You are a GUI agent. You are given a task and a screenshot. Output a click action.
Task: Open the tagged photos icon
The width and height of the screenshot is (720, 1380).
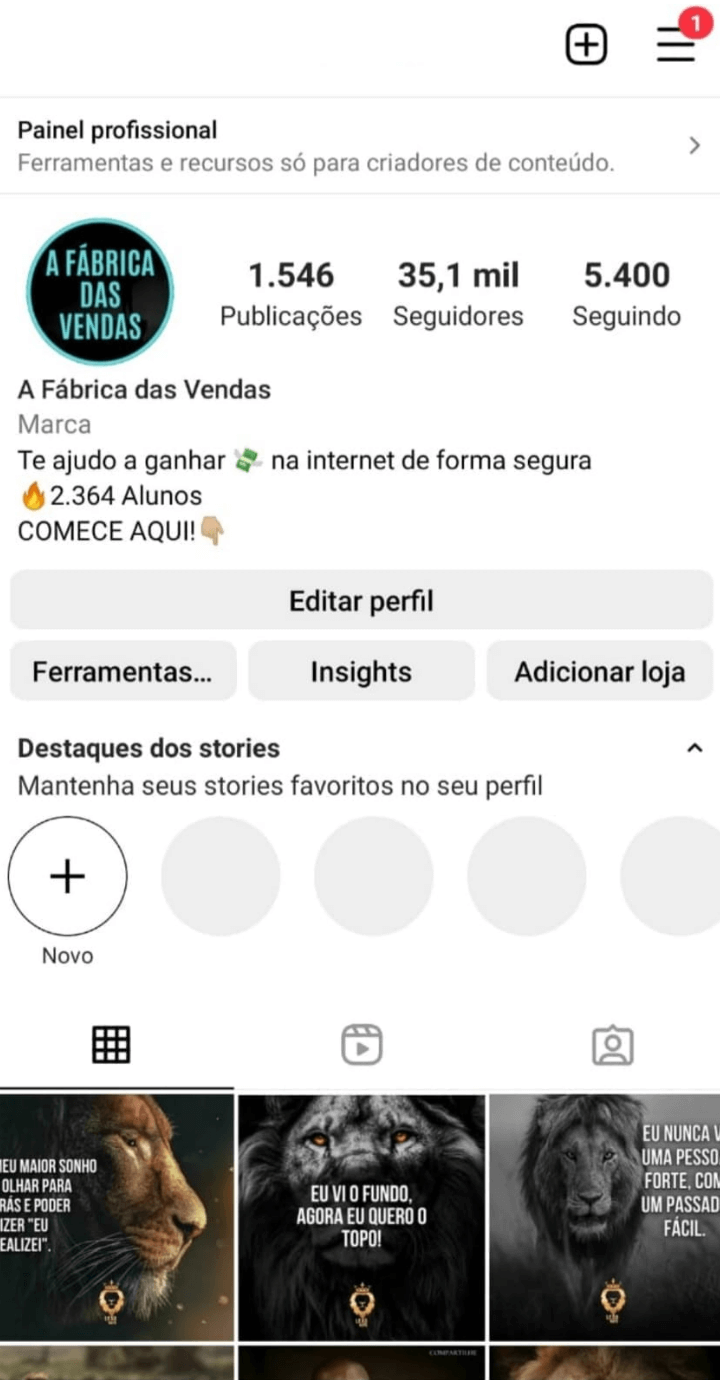pos(613,1044)
